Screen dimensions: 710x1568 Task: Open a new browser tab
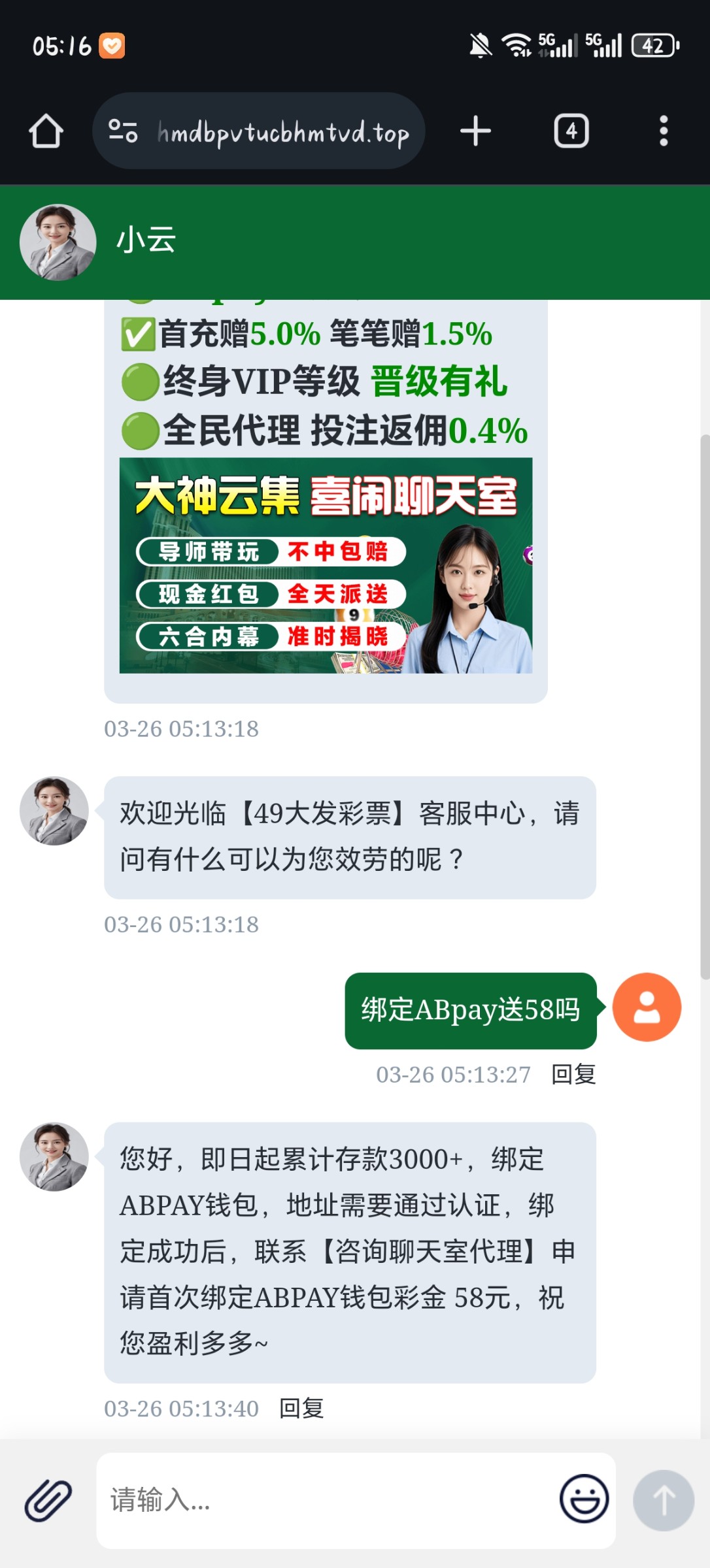(475, 131)
